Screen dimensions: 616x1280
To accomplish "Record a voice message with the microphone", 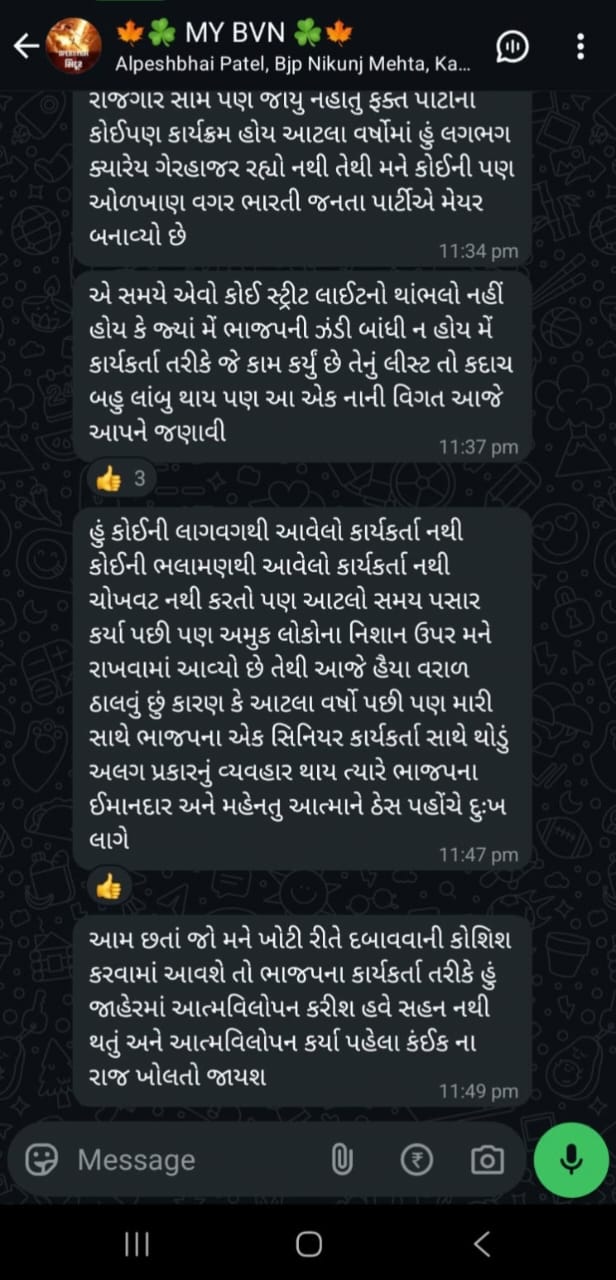I will pos(571,1159).
